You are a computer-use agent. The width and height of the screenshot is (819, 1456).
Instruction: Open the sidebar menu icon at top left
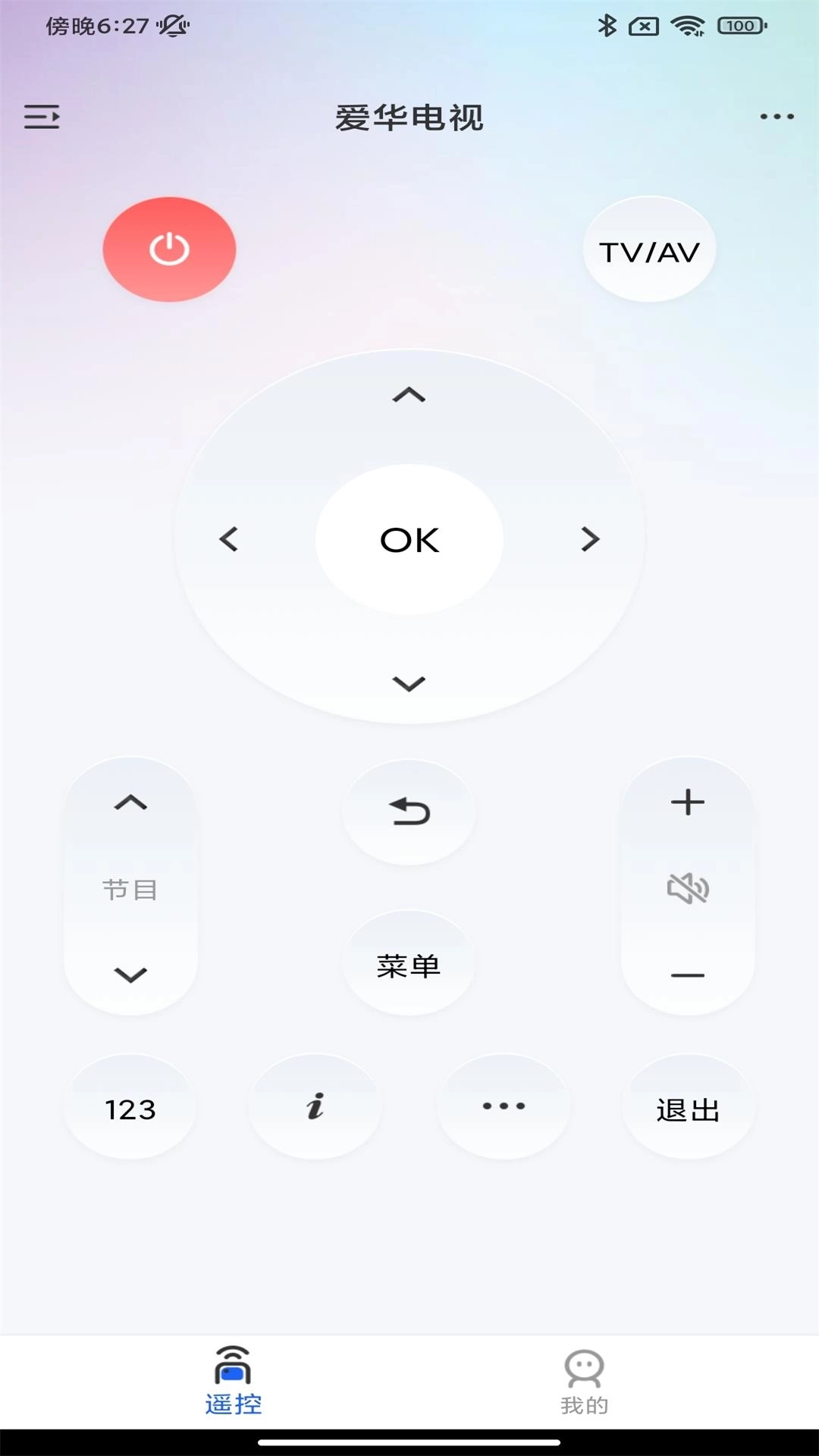42,117
